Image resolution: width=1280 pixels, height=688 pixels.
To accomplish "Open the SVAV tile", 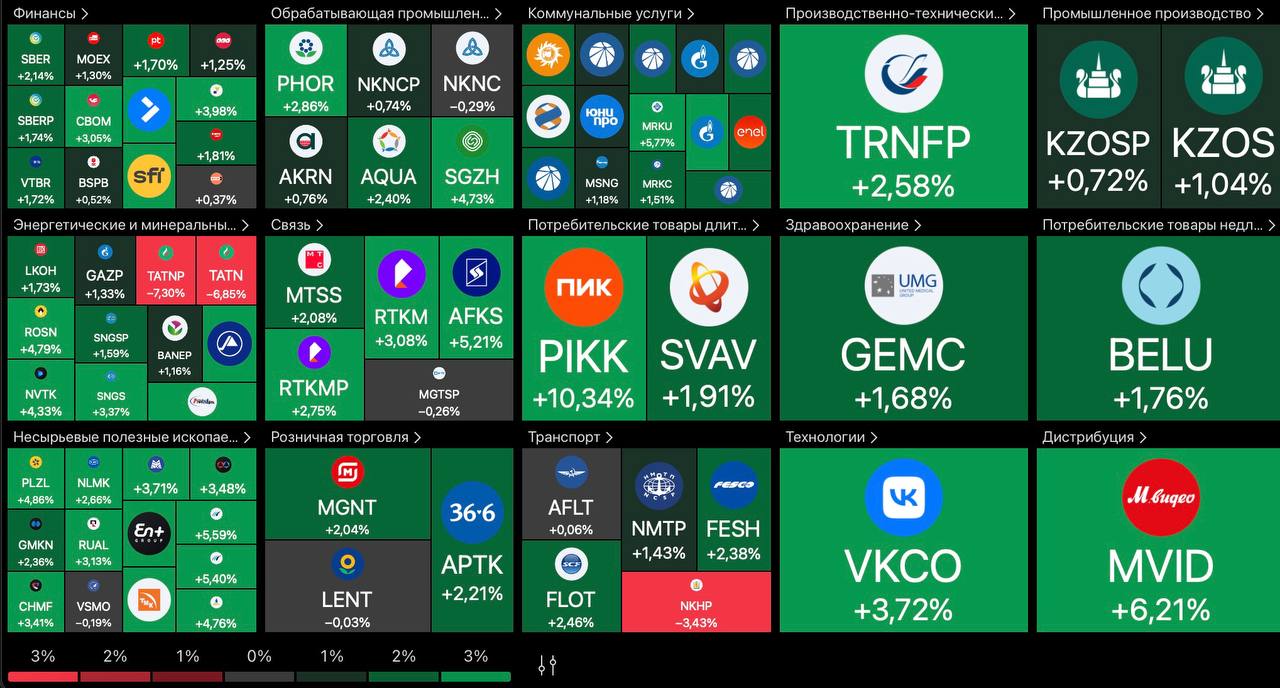I will pos(708,328).
